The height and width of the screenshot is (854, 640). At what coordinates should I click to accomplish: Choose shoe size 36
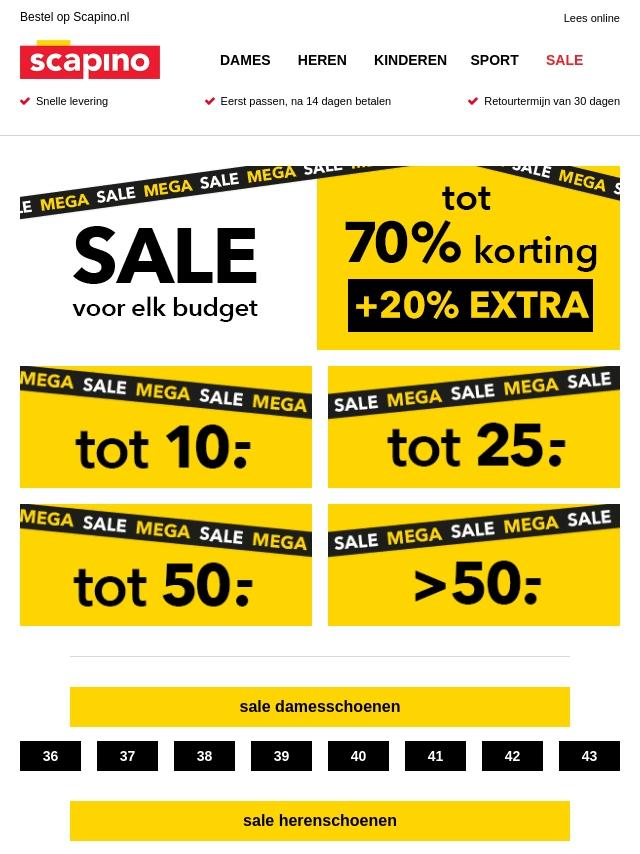50,756
